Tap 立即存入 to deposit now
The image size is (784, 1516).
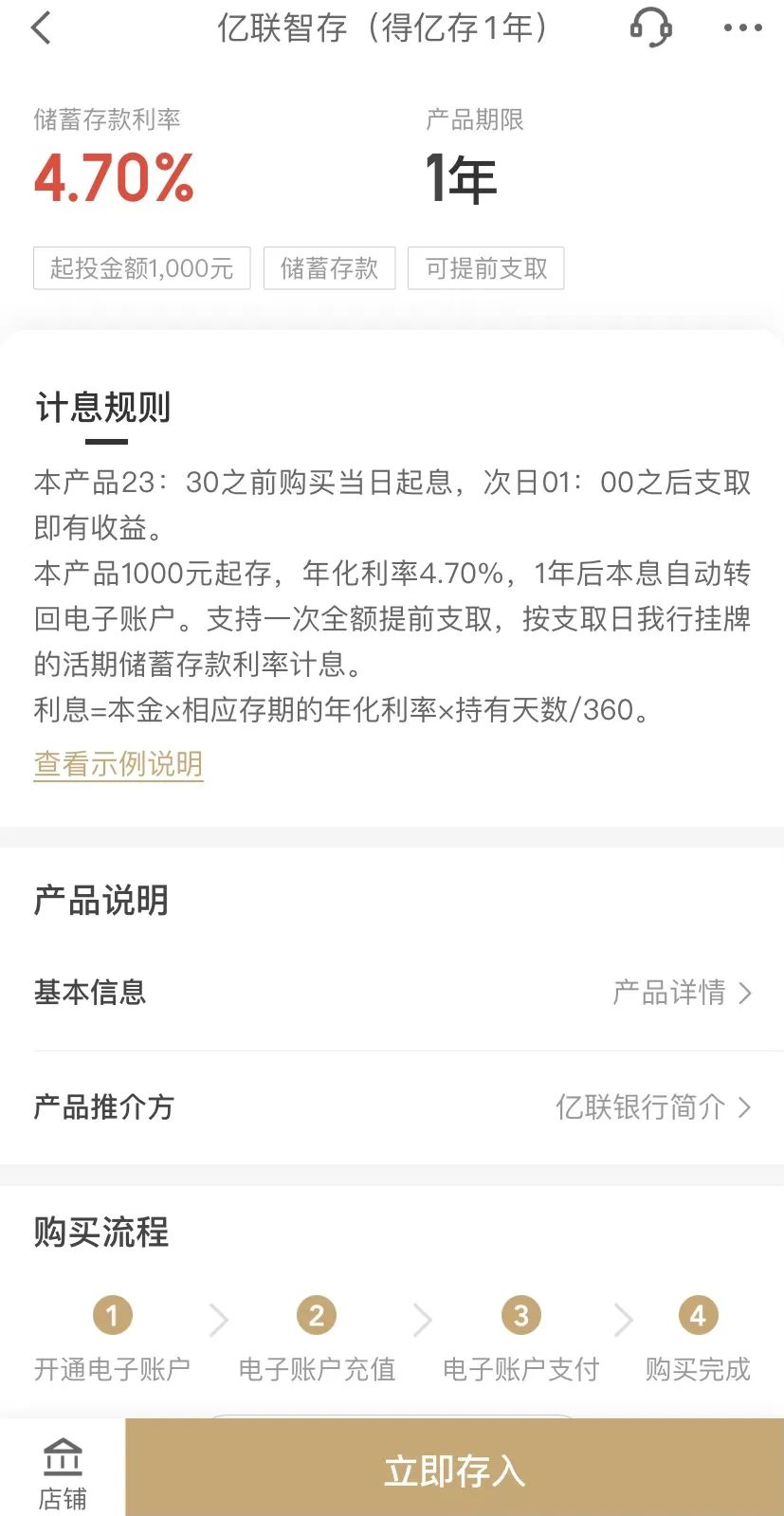pos(454,1470)
